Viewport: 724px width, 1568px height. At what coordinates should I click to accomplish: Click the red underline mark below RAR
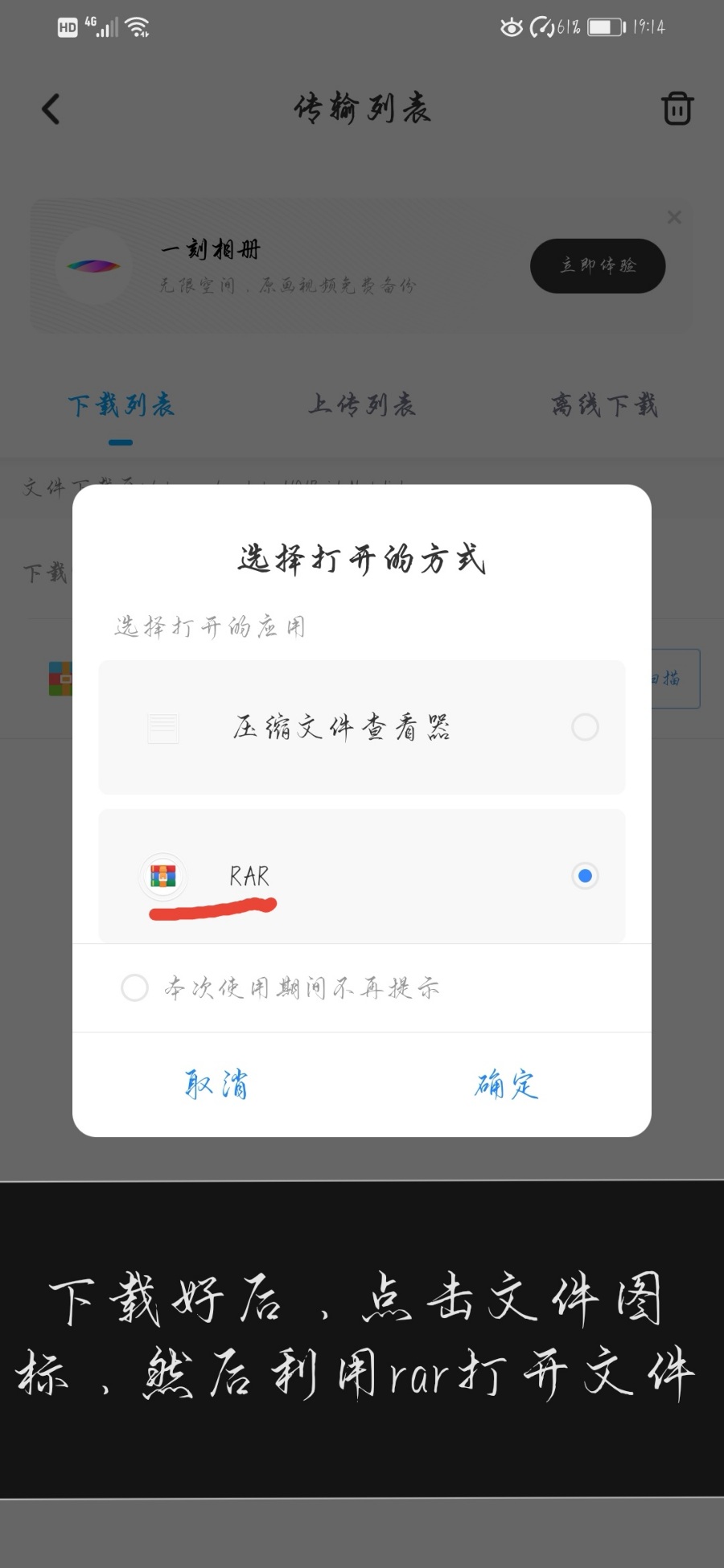tap(212, 909)
